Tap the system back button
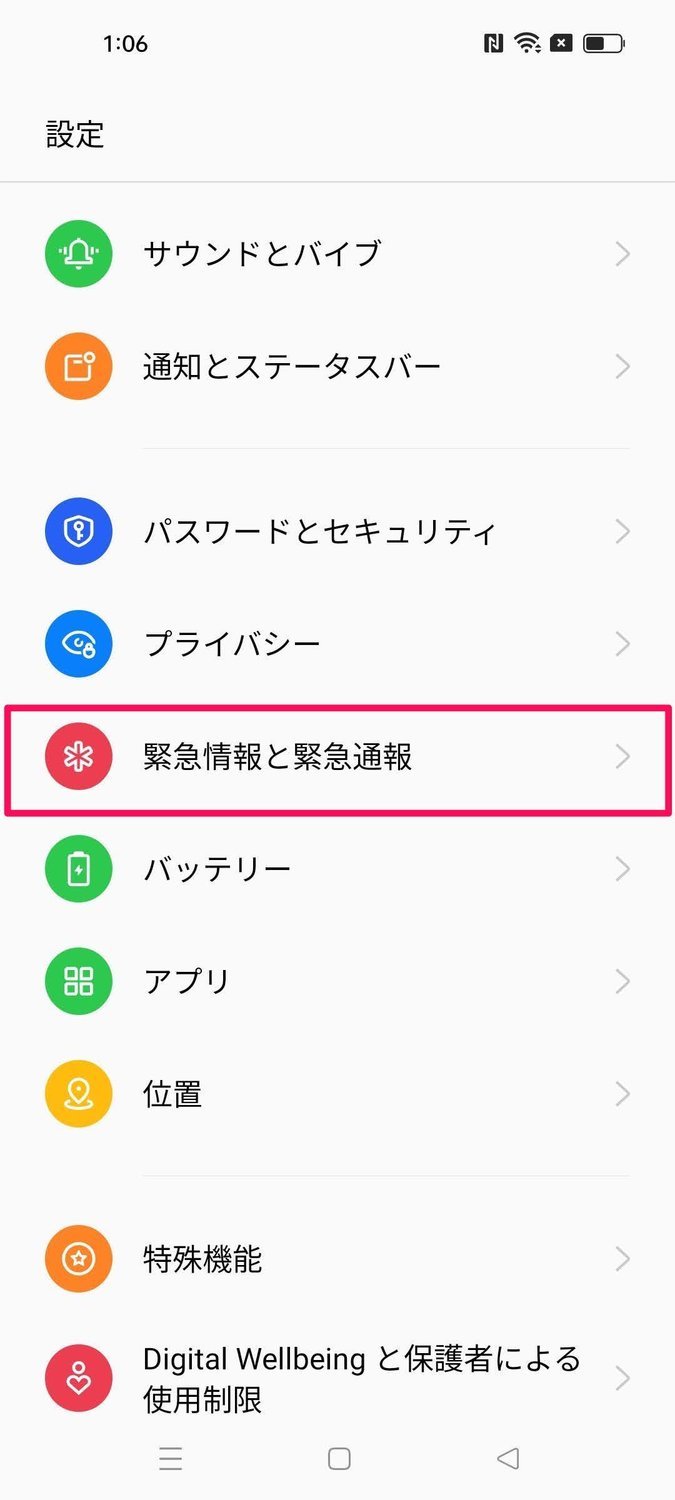Screen dimensions: 675x1500 pyautogui.click(x=508, y=1460)
